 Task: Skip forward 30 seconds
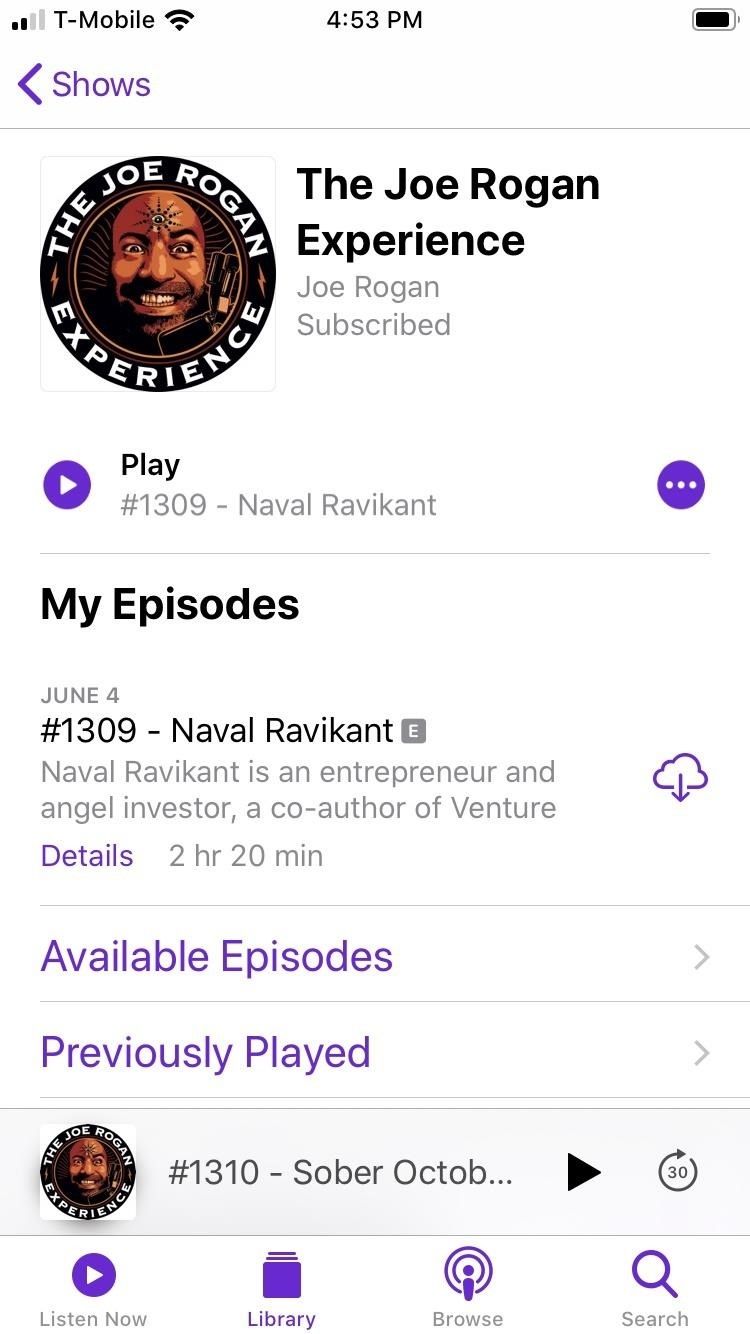[x=677, y=1172]
